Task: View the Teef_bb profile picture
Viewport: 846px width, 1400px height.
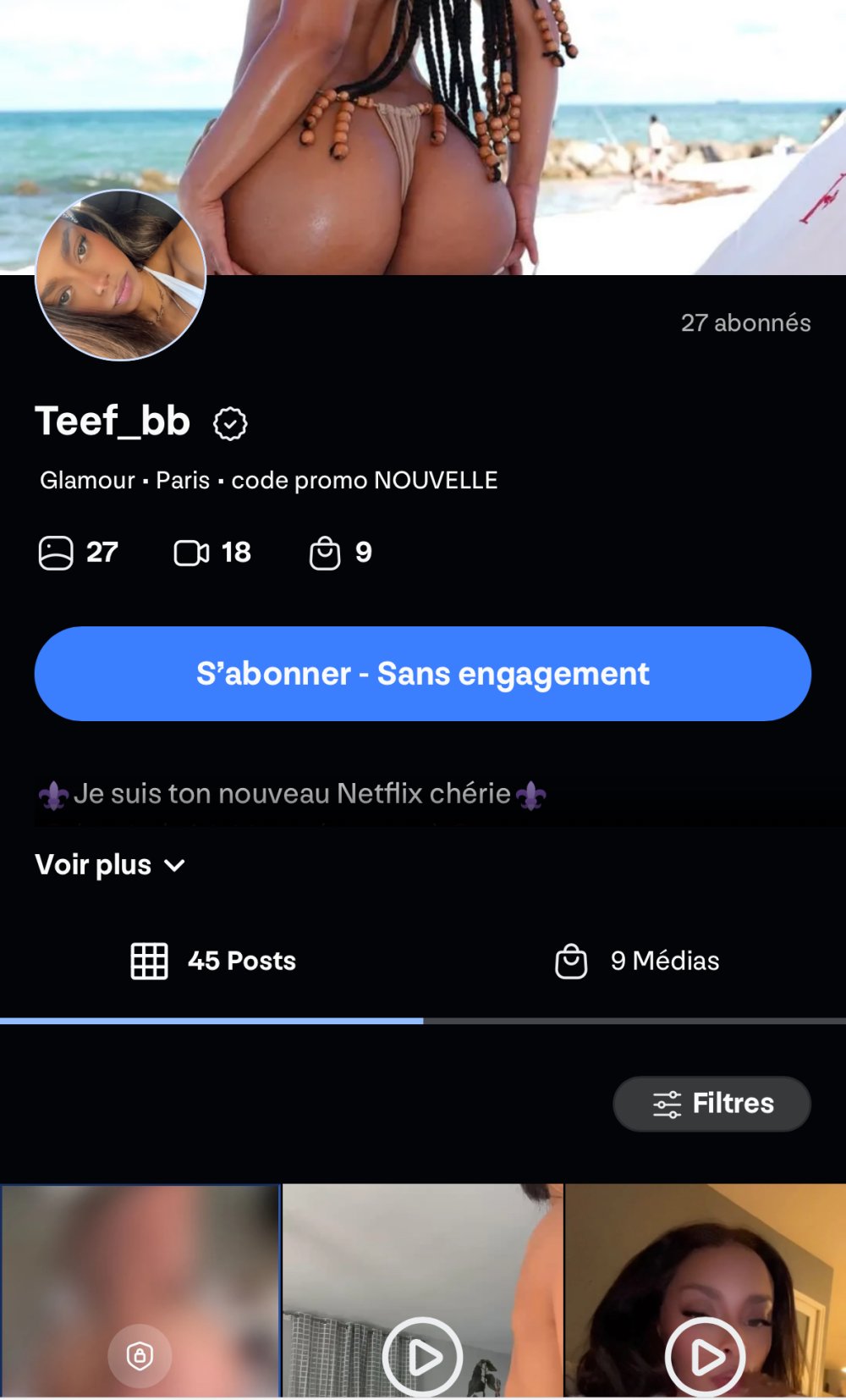Action: click(x=120, y=275)
